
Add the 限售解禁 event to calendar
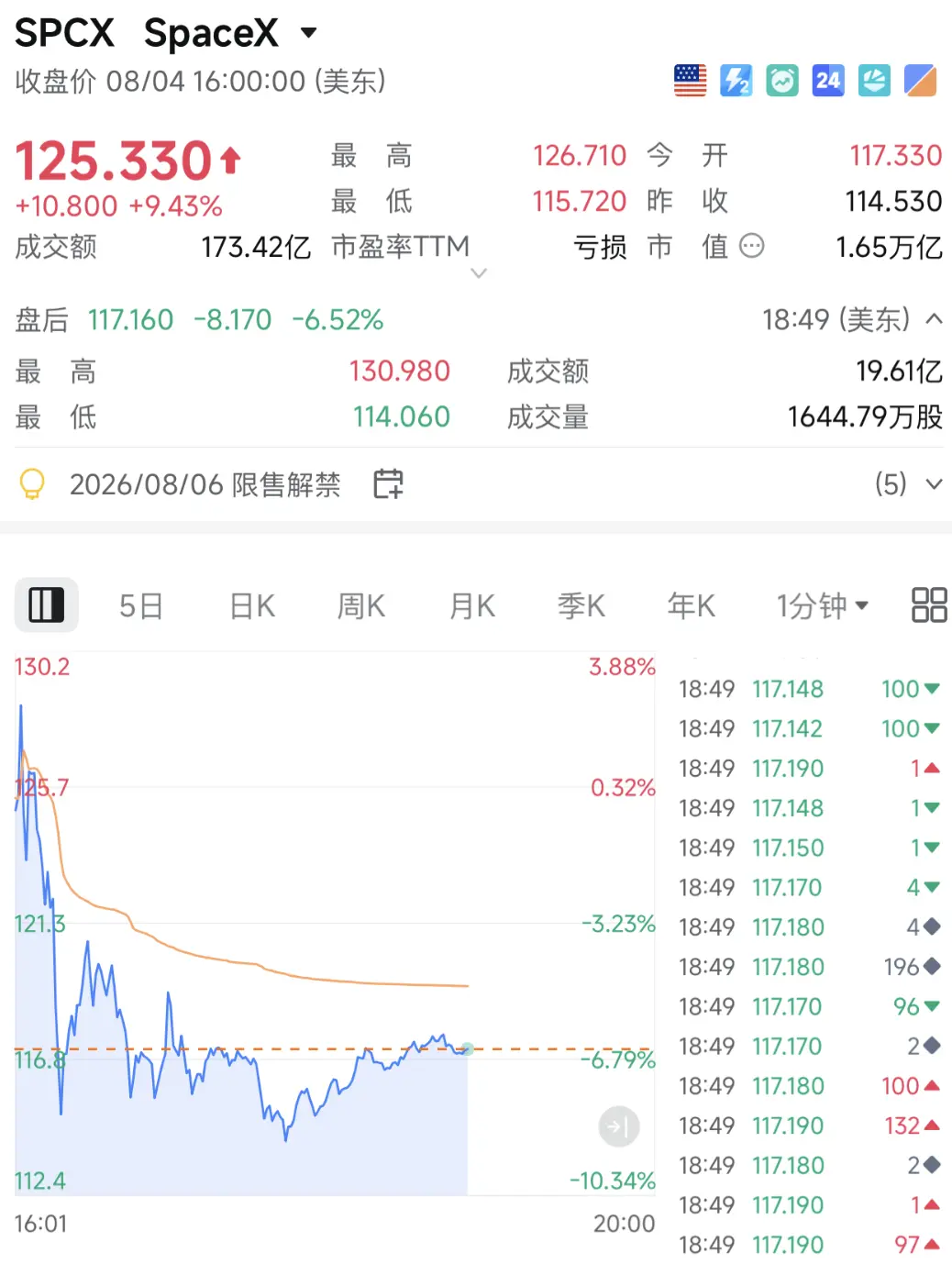tap(388, 483)
